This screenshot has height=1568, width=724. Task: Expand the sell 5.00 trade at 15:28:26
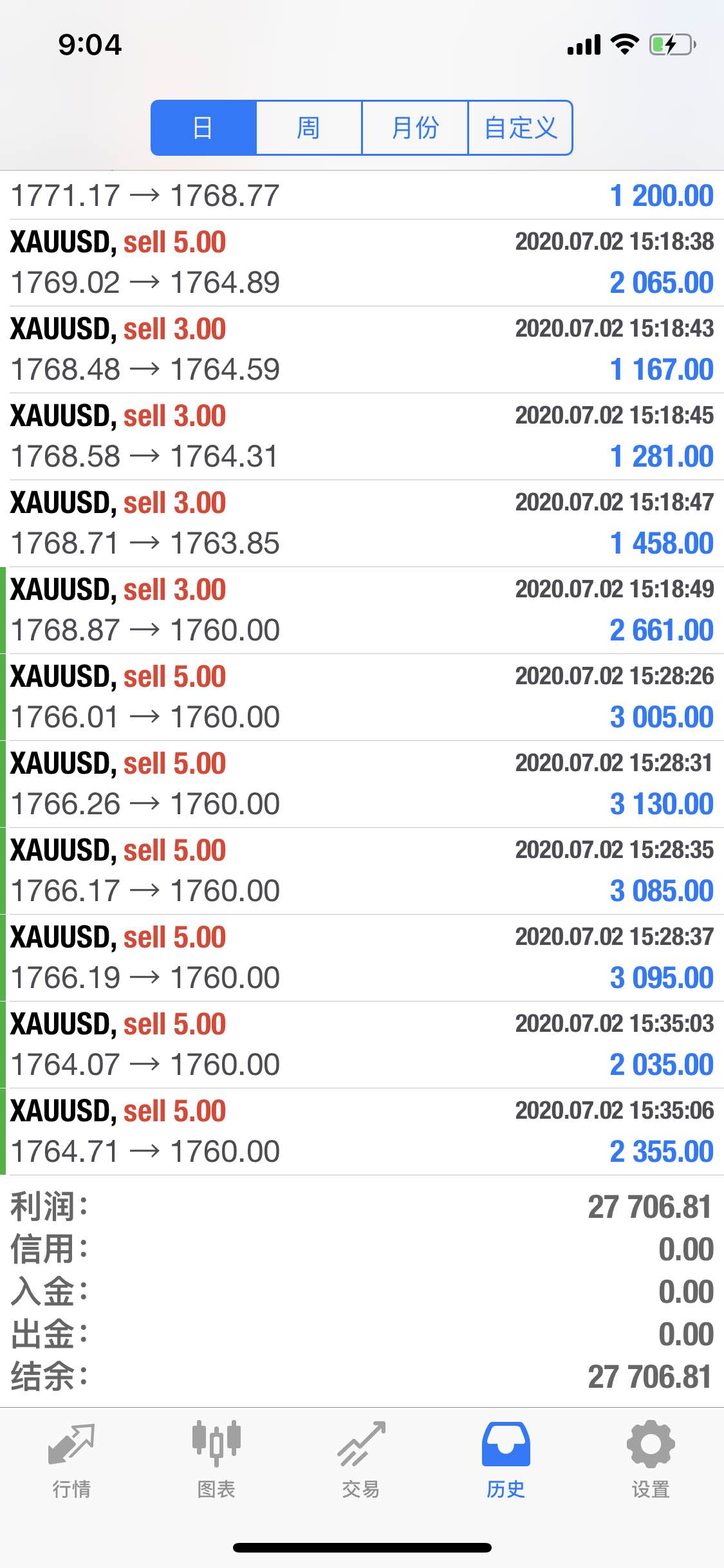(x=362, y=697)
